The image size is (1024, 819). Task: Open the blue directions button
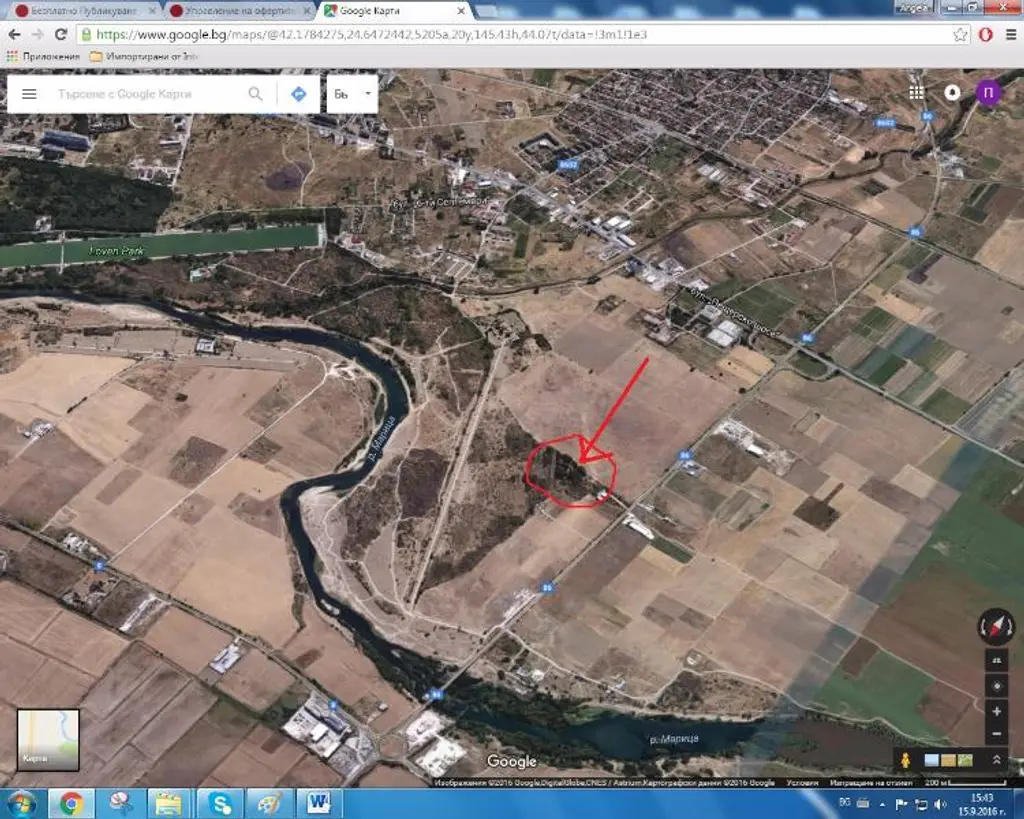(298, 94)
